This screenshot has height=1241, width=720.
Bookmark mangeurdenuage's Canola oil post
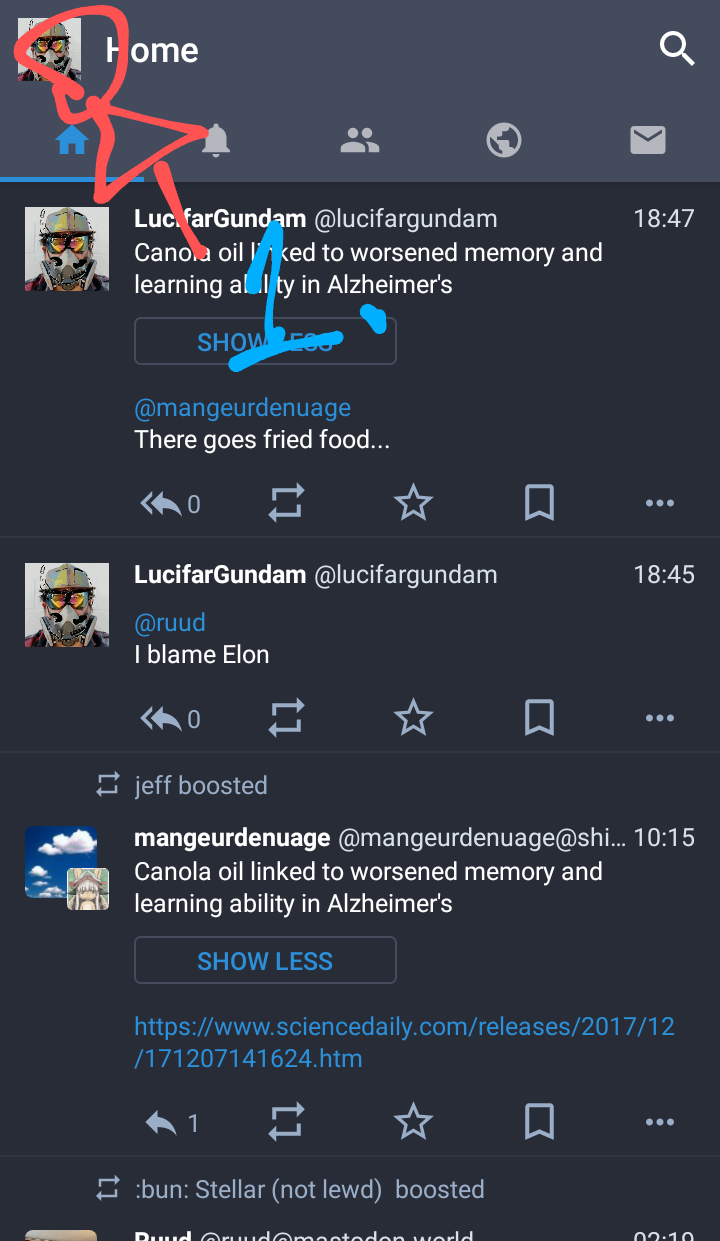[x=539, y=1123]
